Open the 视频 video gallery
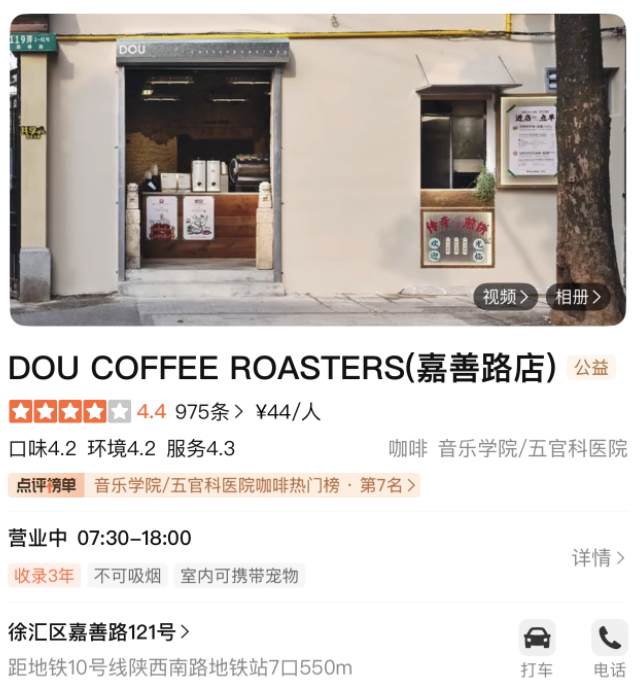The image size is (640, 692). pos(504,296)
